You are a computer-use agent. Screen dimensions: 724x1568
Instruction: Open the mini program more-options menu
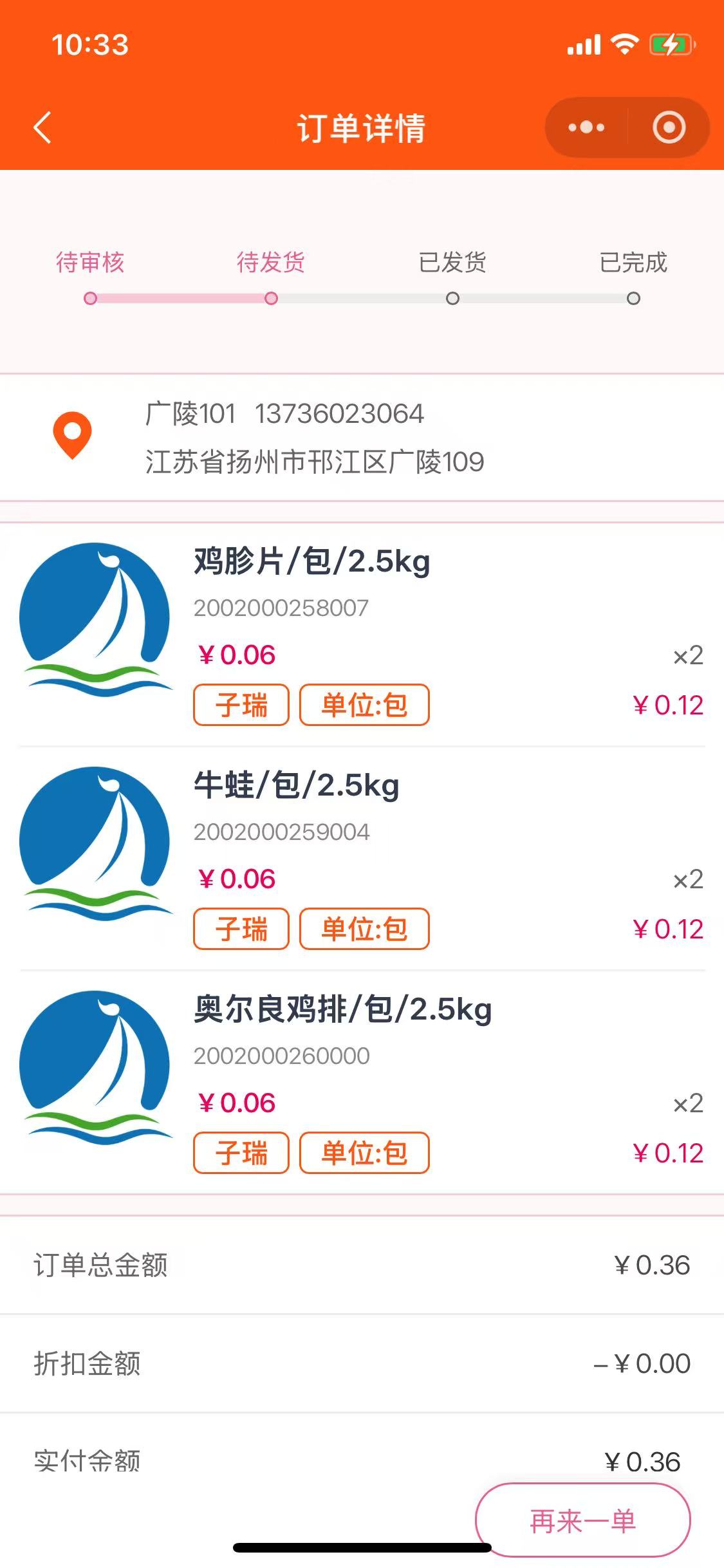[x=586, y=127]
